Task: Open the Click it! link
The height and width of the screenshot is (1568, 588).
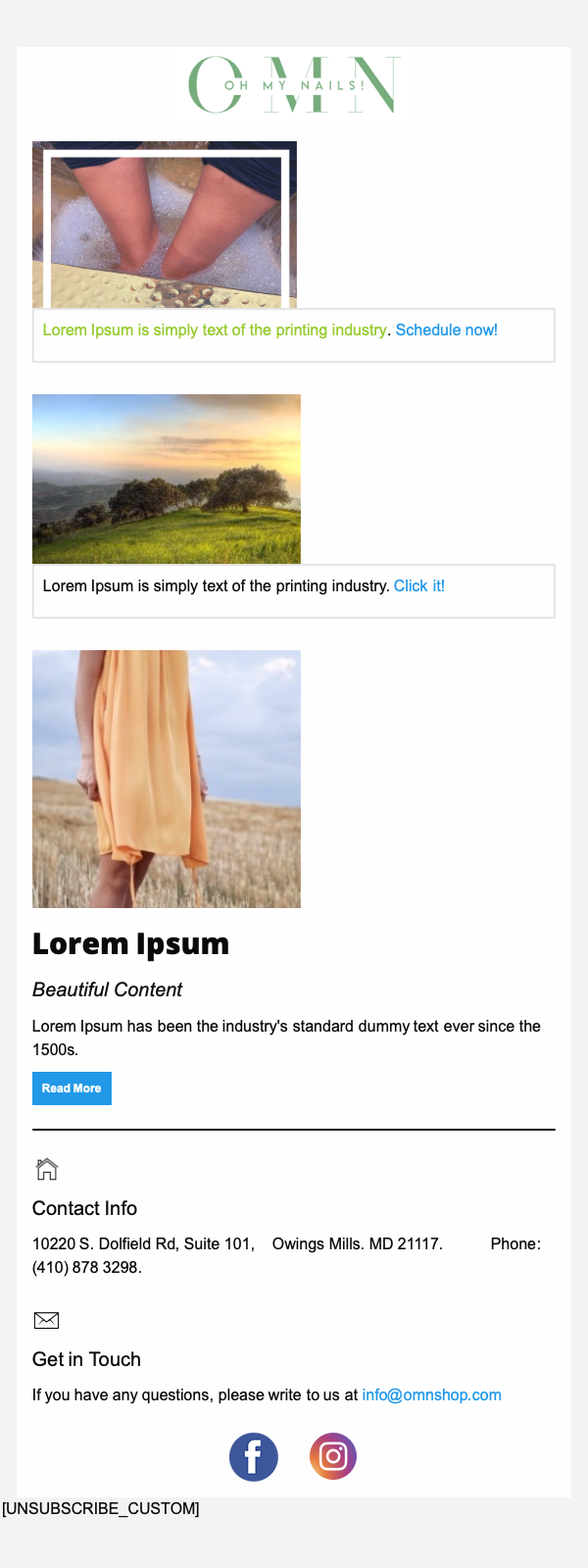Action: [418, 586]
